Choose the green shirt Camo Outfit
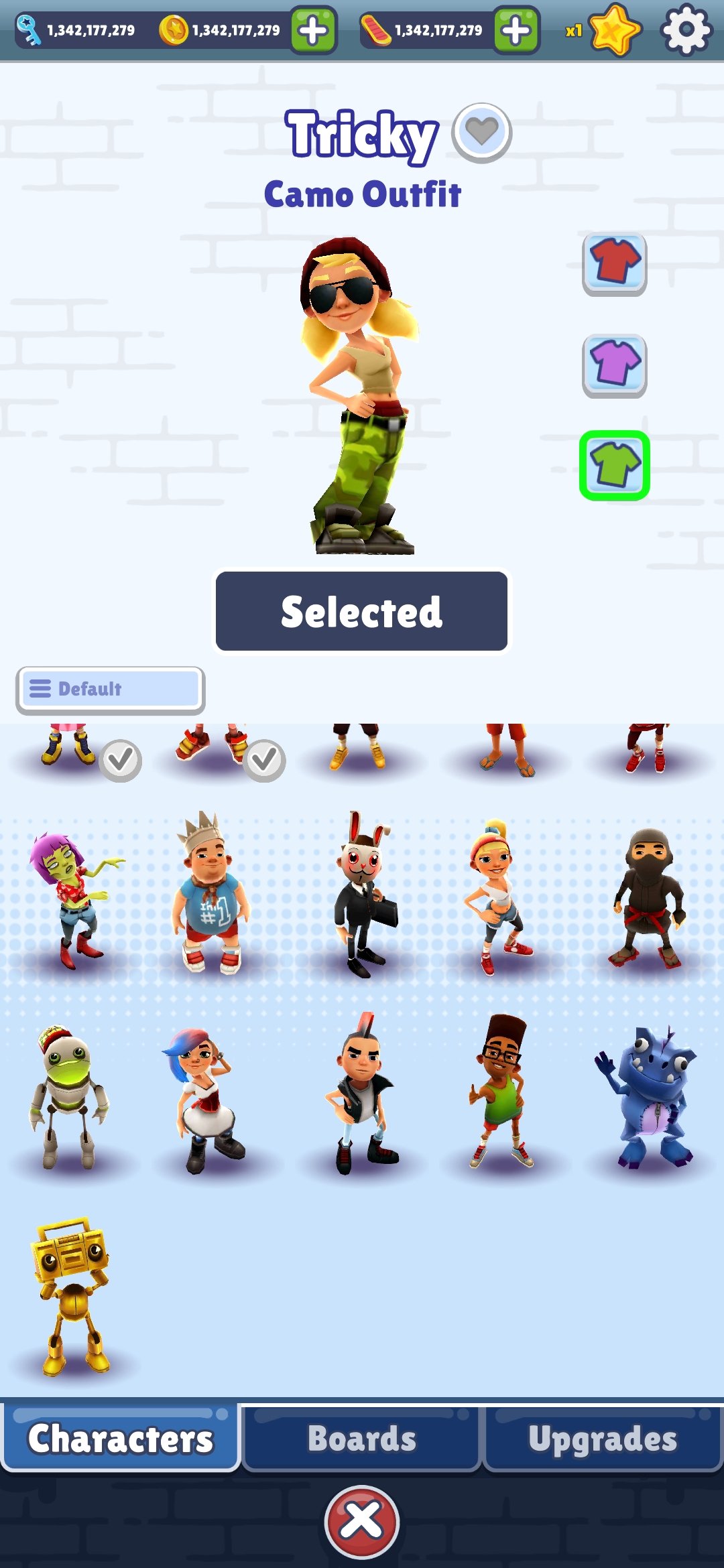 click(x=614, y=466)
